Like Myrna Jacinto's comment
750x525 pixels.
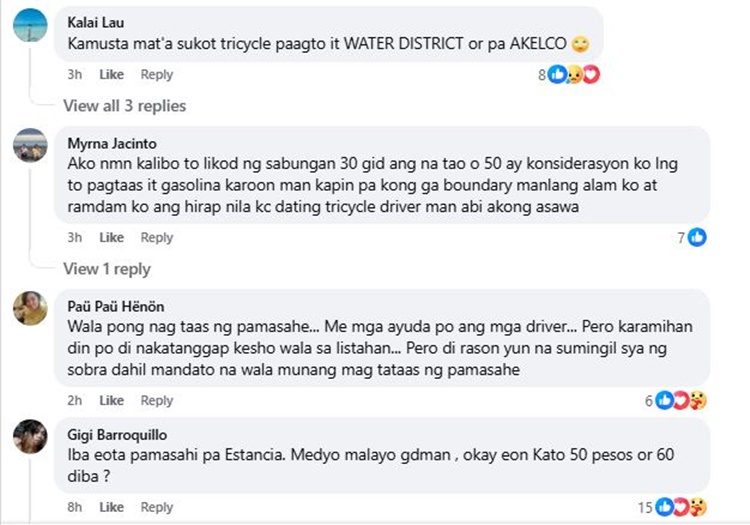(111, 238)
